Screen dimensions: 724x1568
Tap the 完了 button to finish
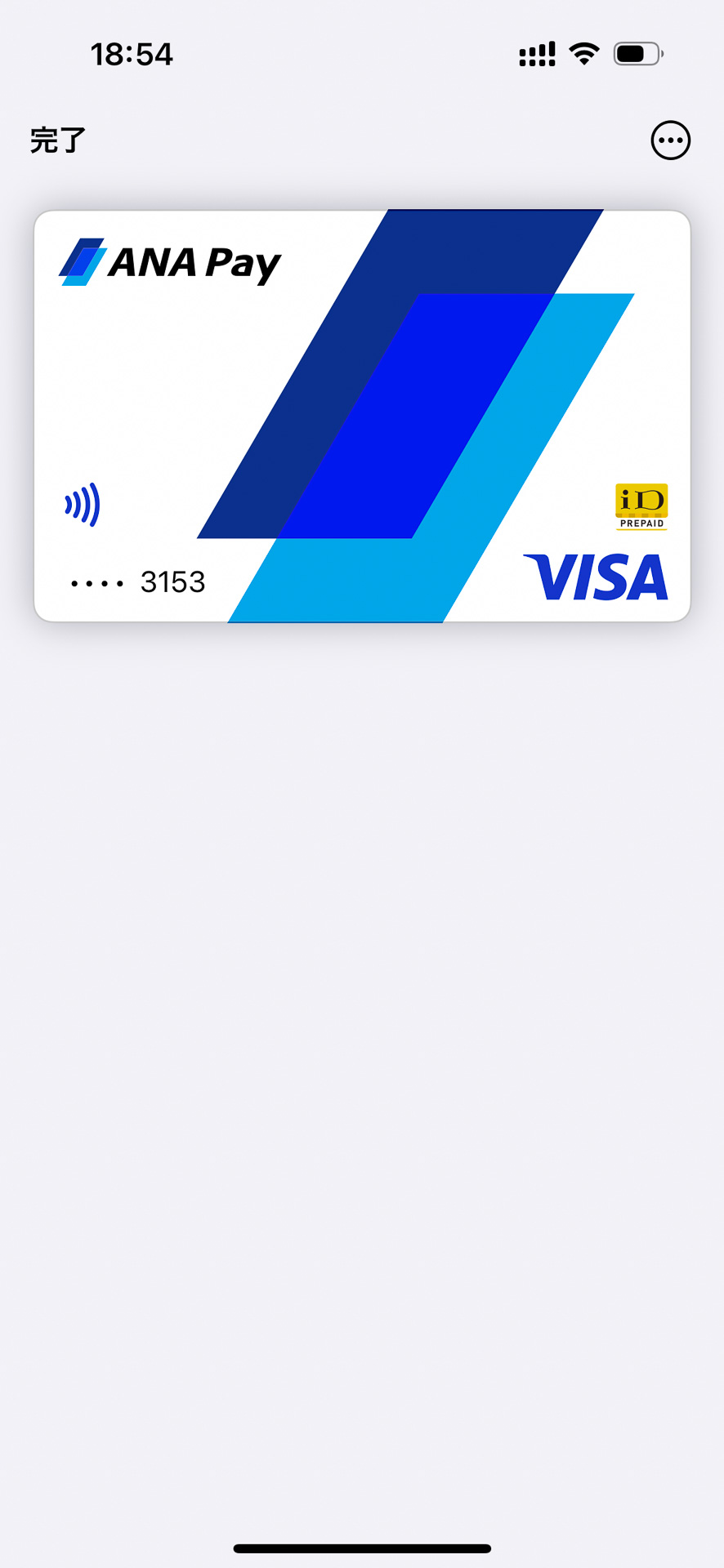55,140
